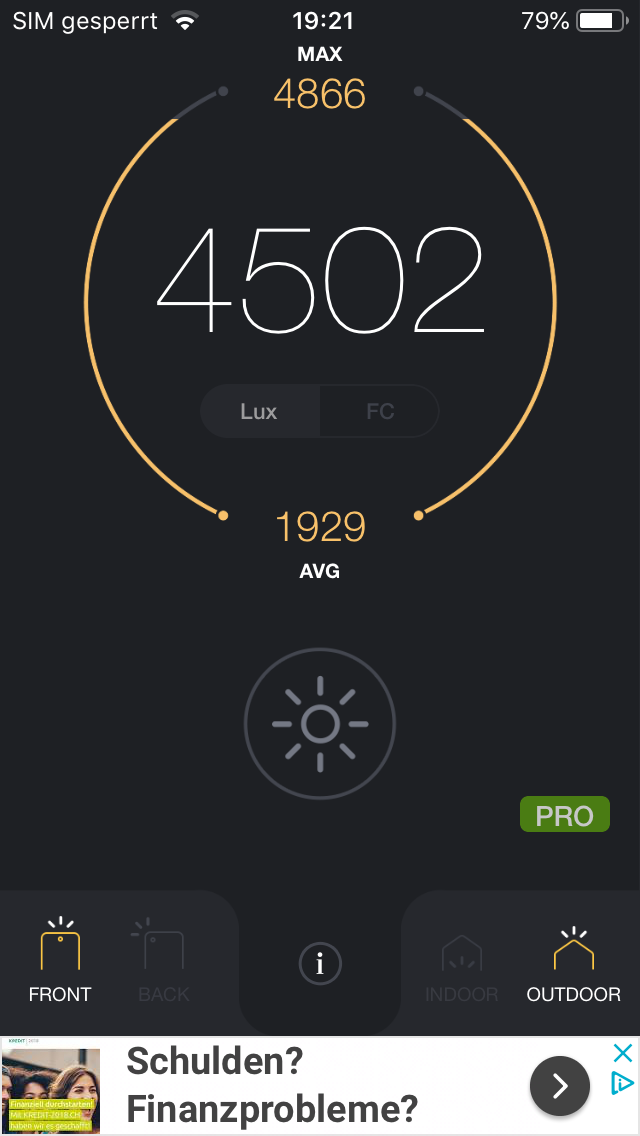Select the FRONT camera sensor
Screen dimensions: 640x1136
click(x=60, y=960)
